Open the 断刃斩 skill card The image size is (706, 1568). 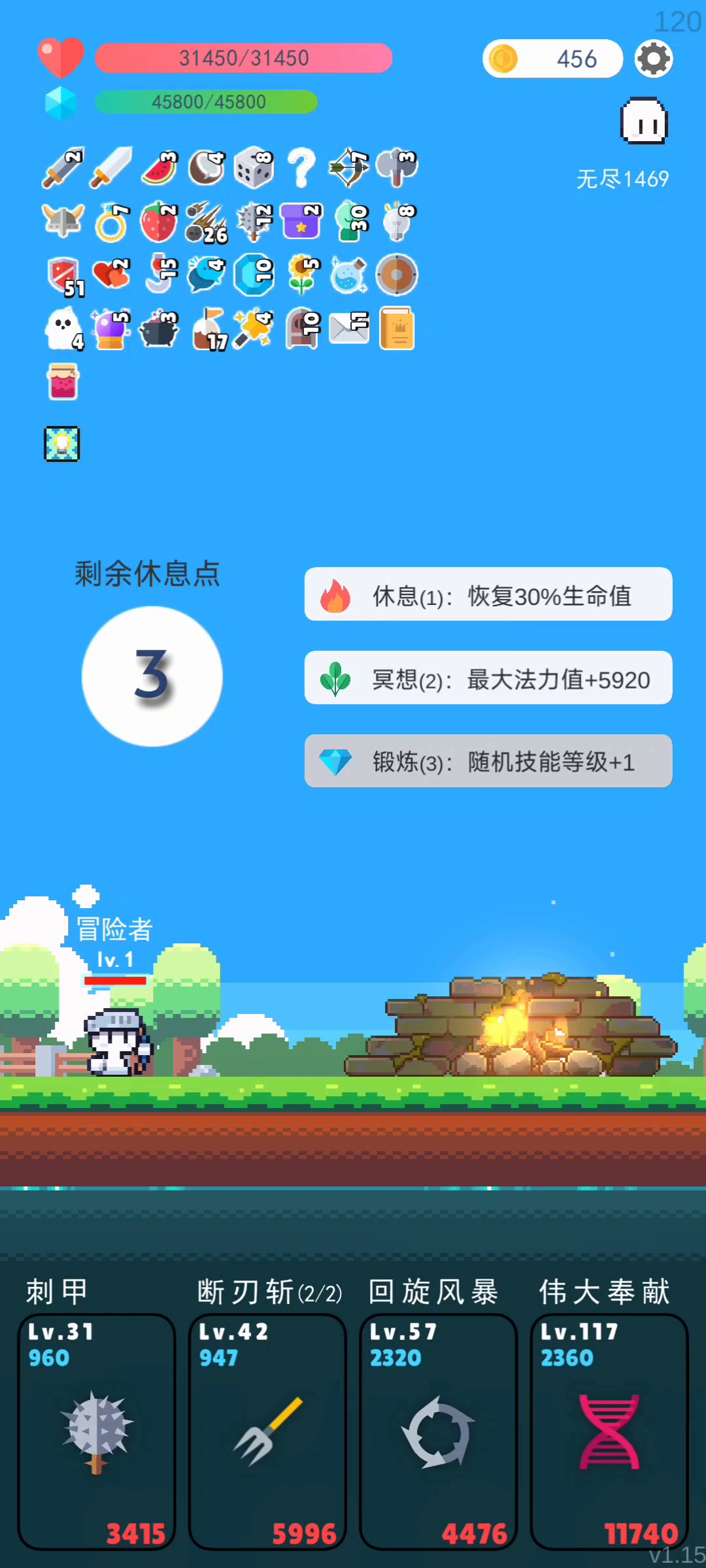pyautogui.click(x=267, y=1431)
